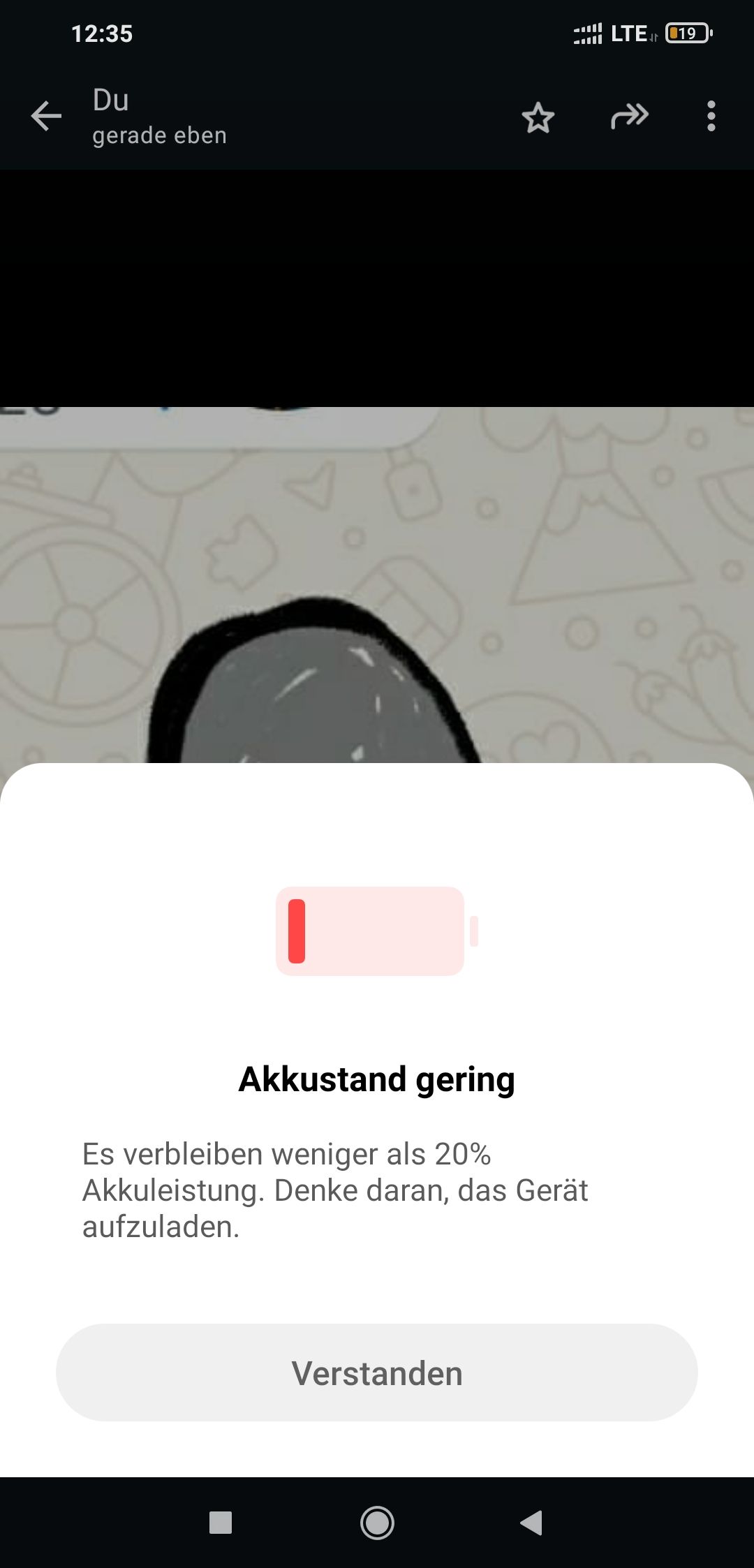Open recent apps via square button

[221, 1523]
